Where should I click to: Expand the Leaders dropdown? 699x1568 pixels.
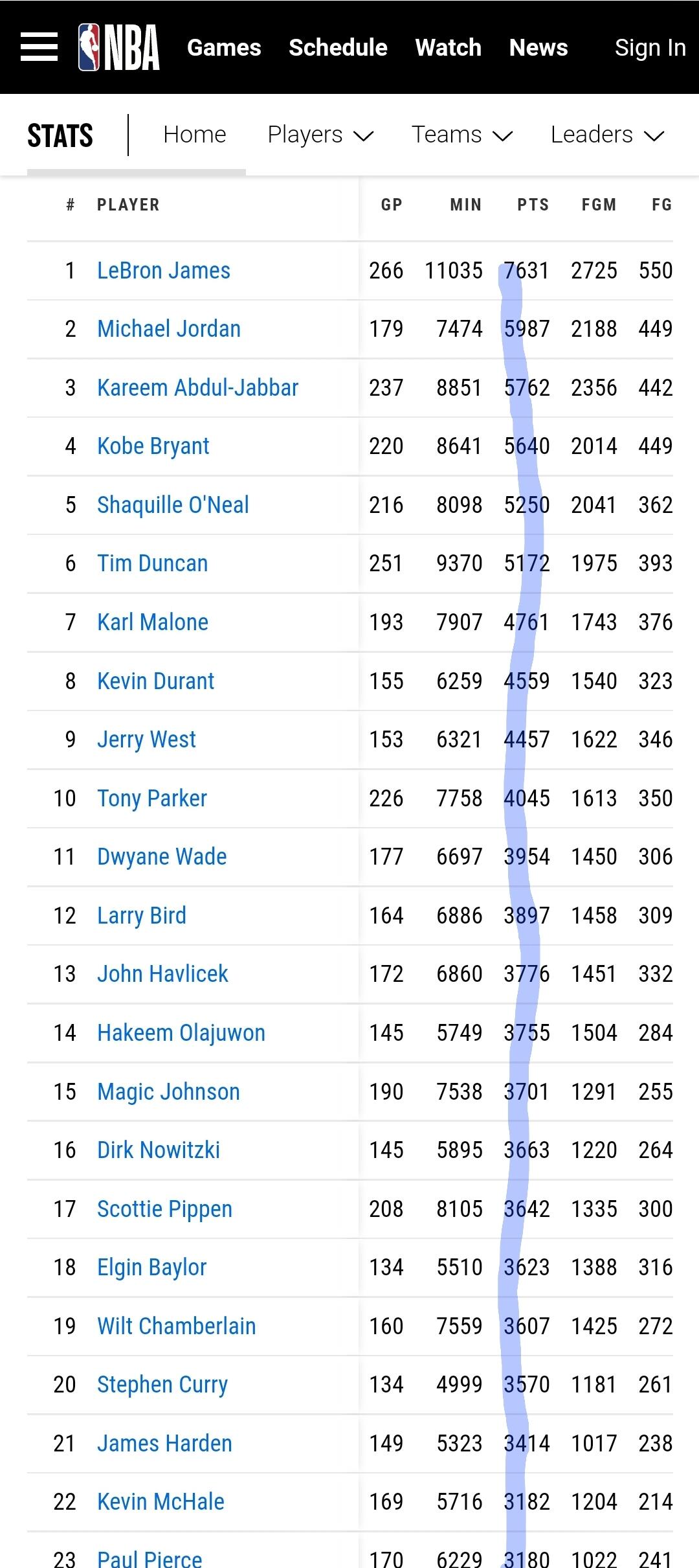[x=607, y=135]
